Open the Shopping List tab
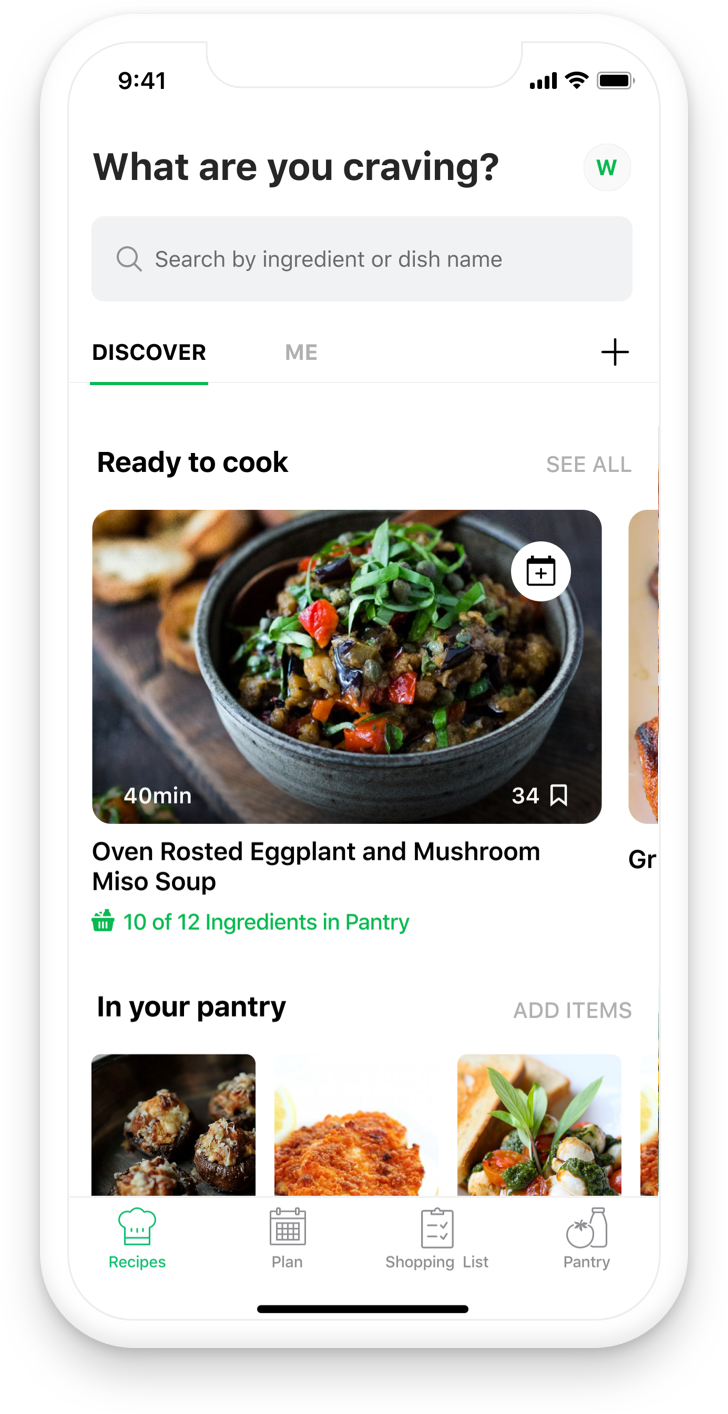This screenshot has width=728, height=1414. tap(437, 1239)
